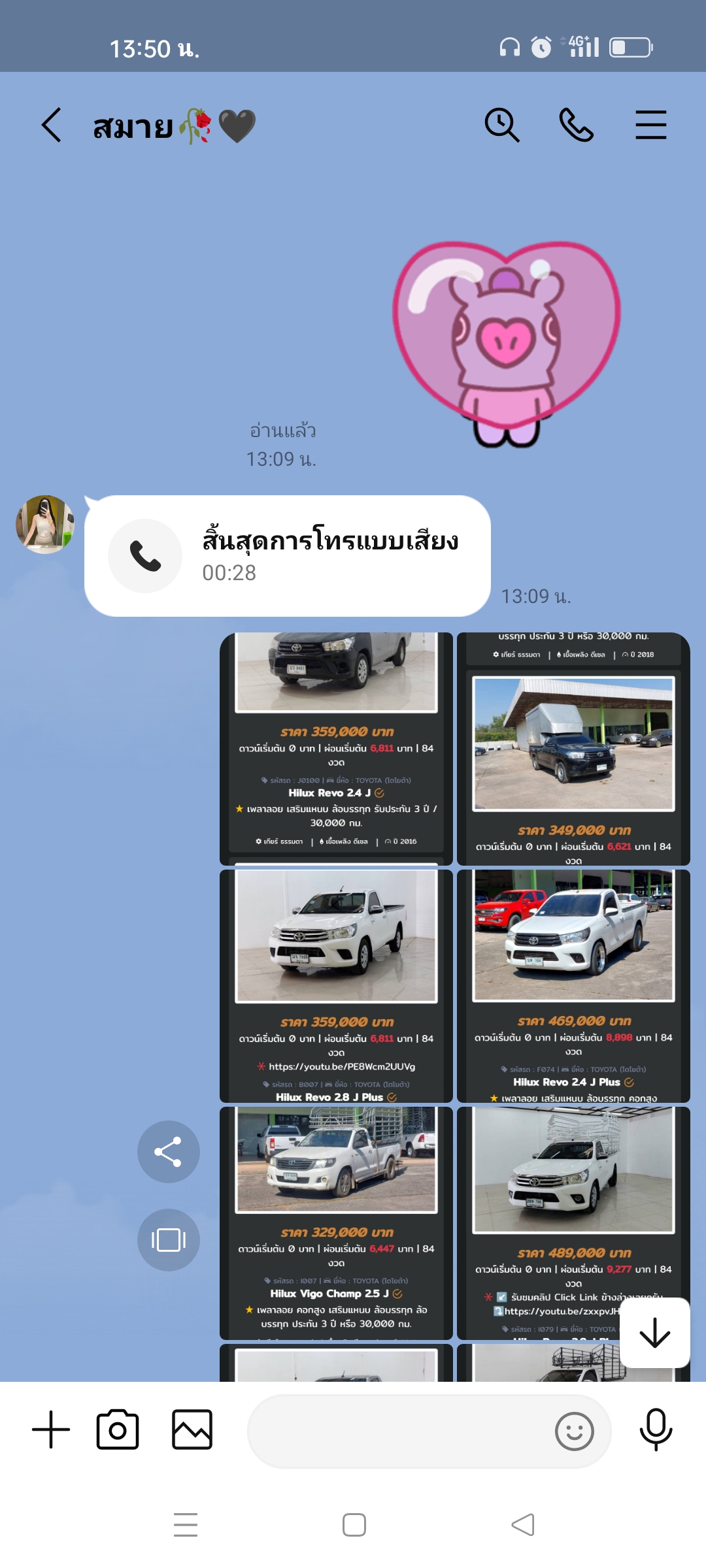The height and width of the screenshot is (1568, 706).
Task: Tap the voice call ended message
Action: (x=288, y=555)
